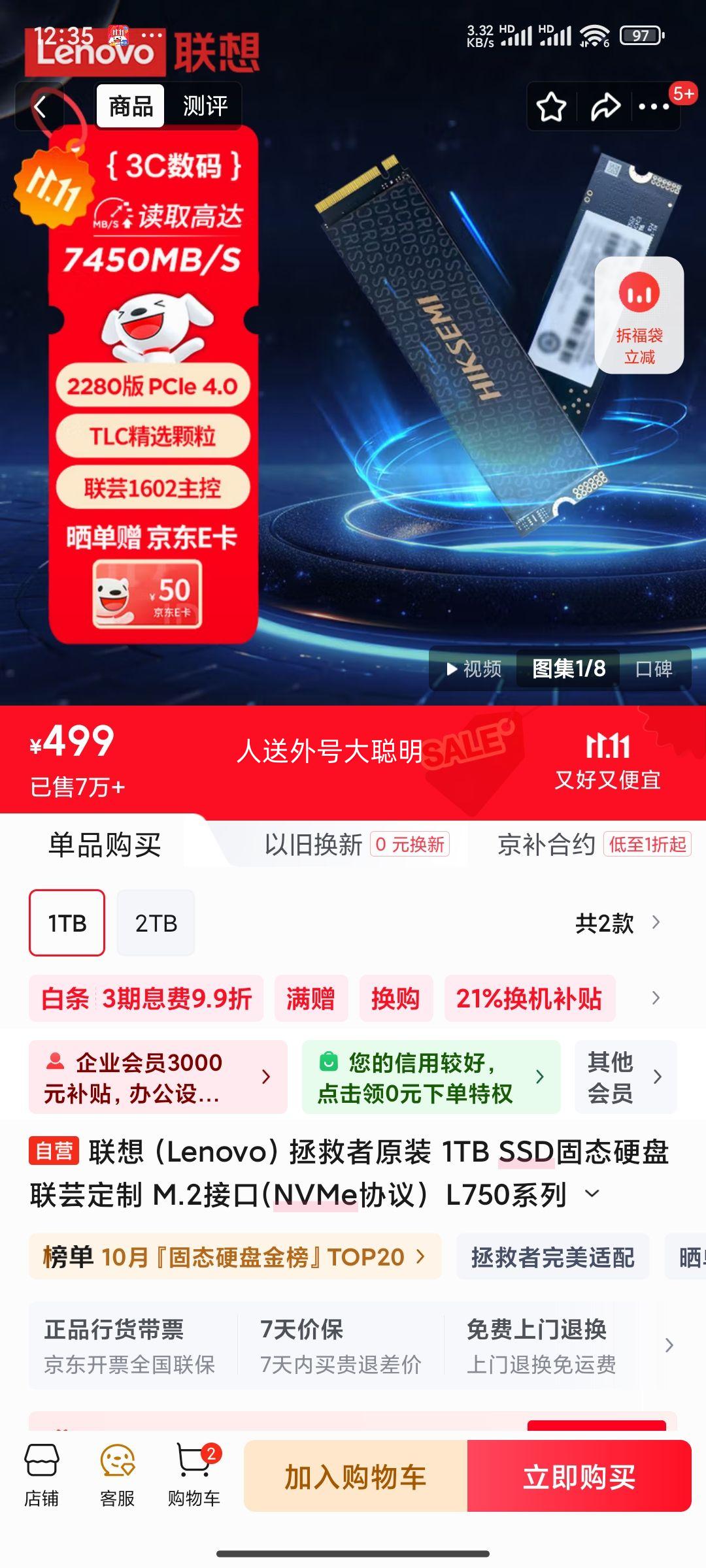
Task: Favorite this product with the star icon
Action: (551, 107)
